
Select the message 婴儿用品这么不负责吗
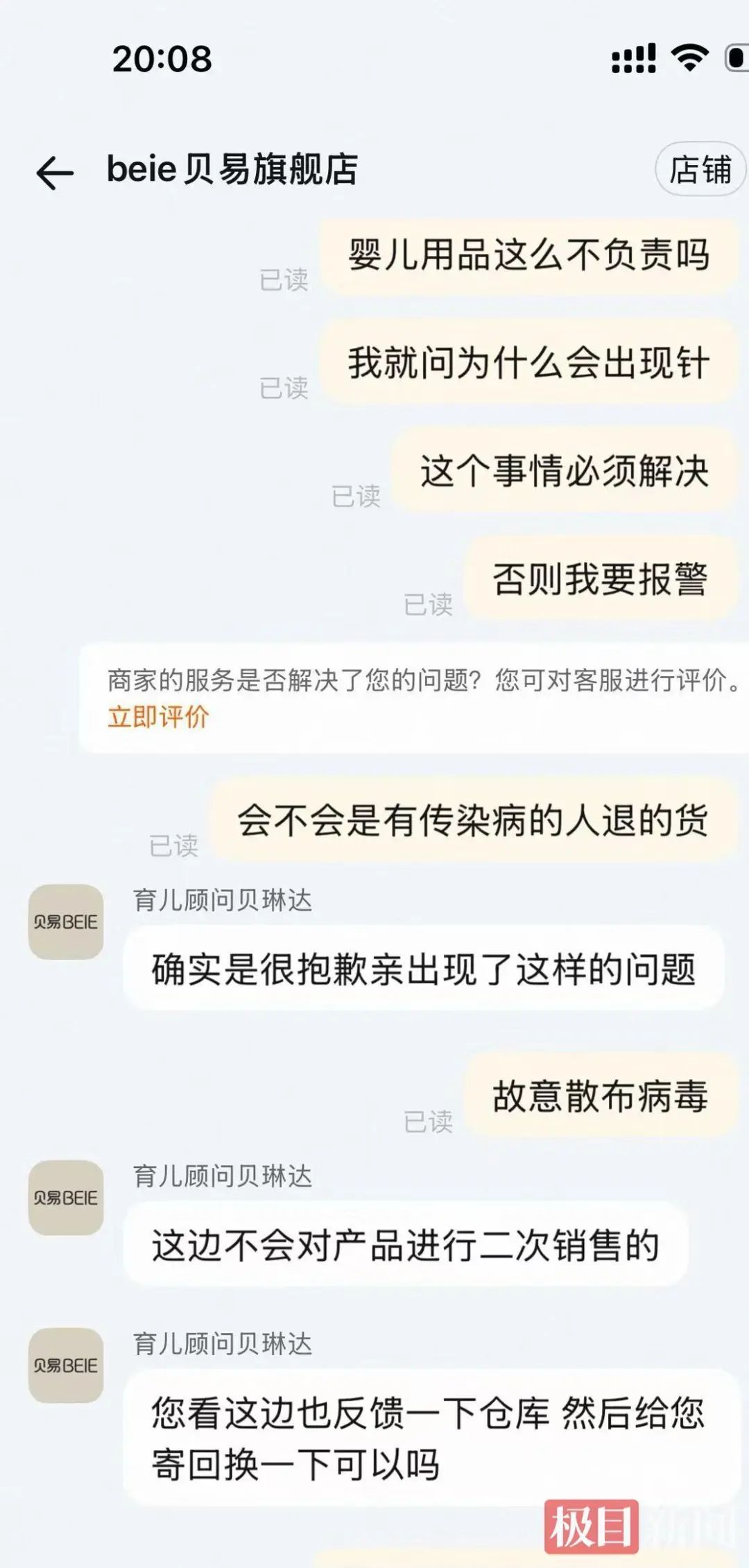tap(530, 255)
